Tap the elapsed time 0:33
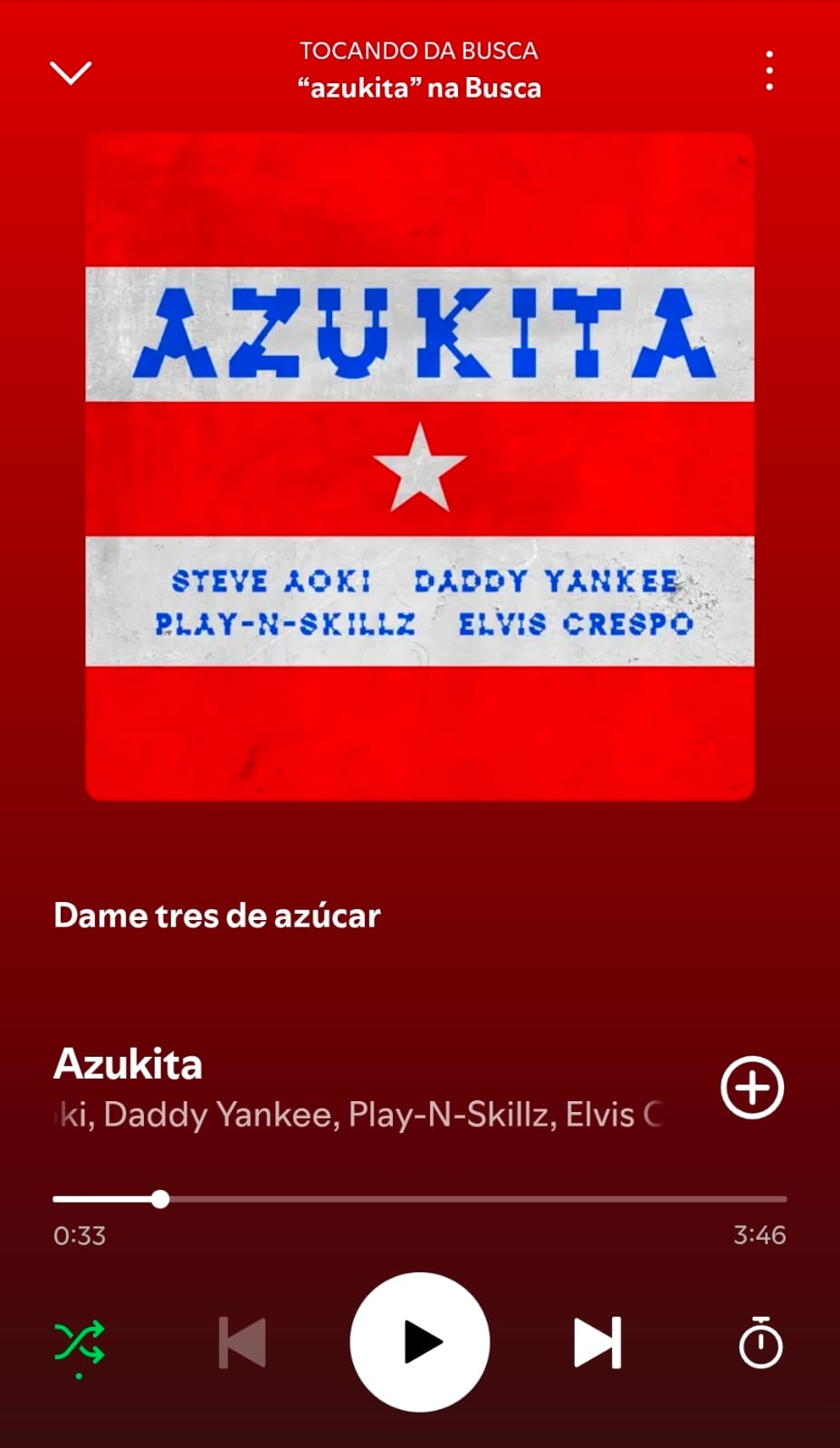The height and width of the screenshot is (1448, 840). [x=80, y=1234]
